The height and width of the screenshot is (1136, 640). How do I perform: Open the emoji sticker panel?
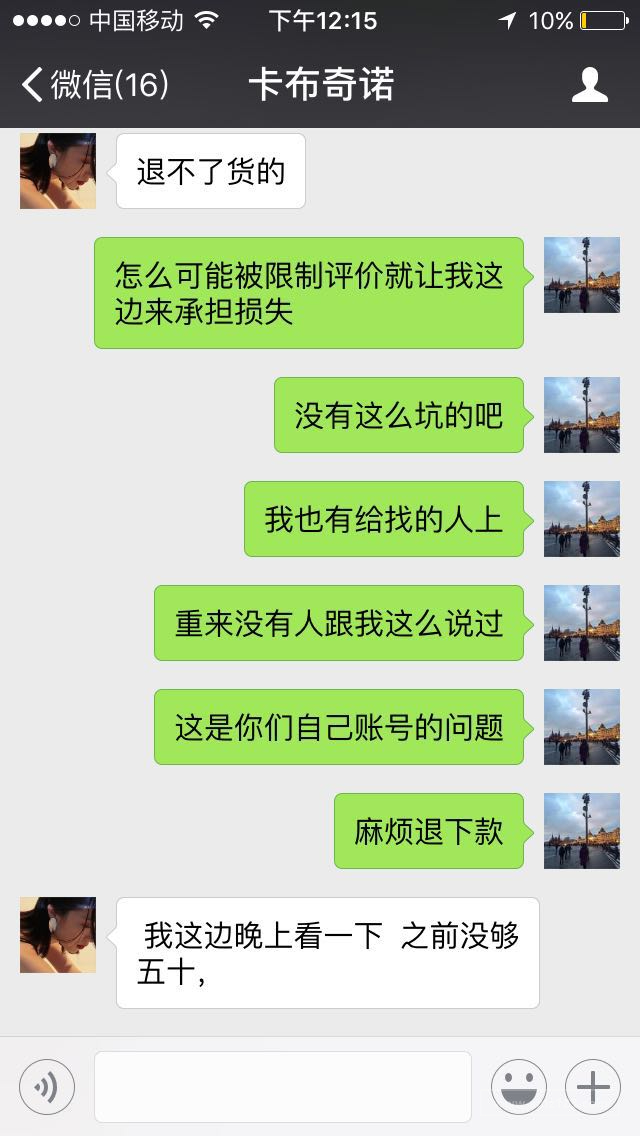tap(518, 1087)
